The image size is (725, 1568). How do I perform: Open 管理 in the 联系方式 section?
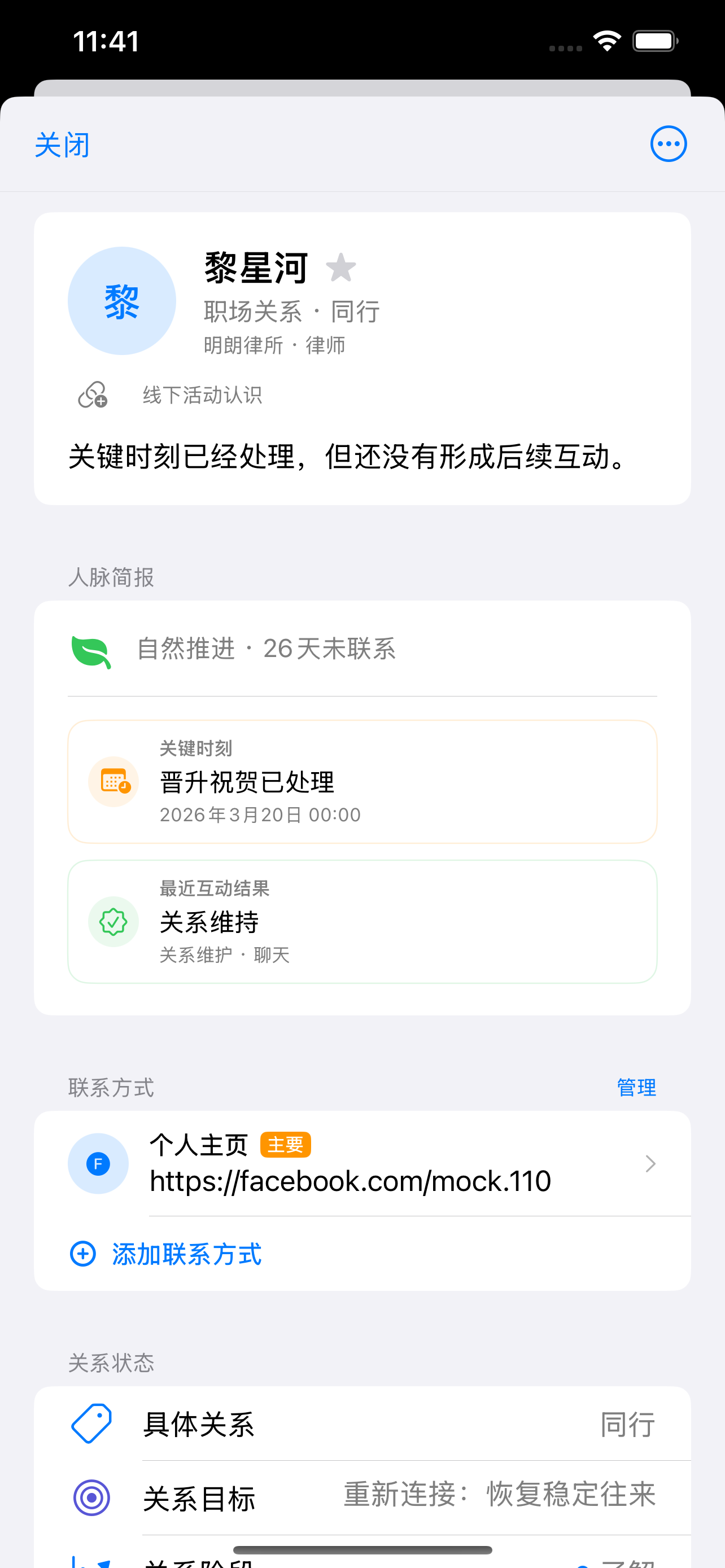pos(636,1087)
